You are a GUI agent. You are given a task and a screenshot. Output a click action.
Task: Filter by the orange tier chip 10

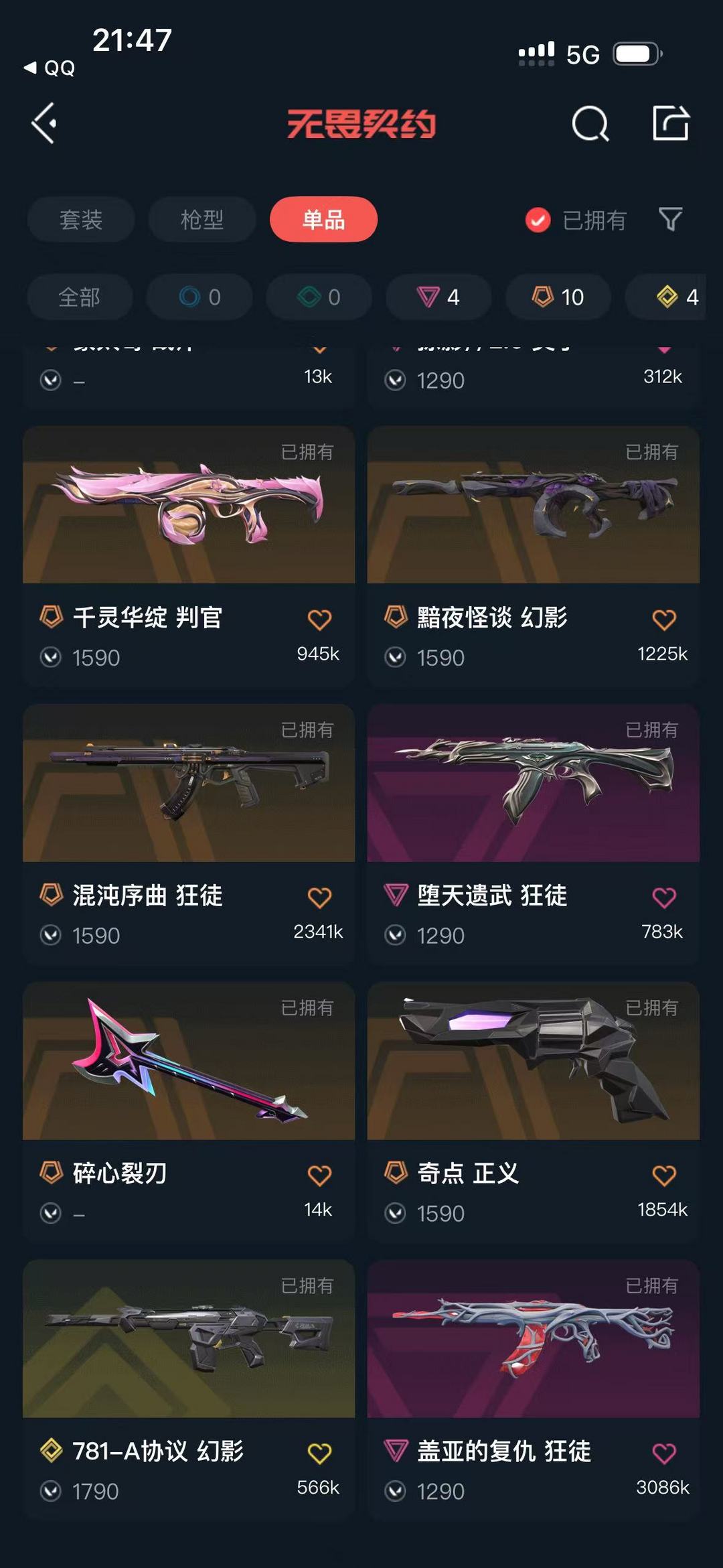point(558,297)
